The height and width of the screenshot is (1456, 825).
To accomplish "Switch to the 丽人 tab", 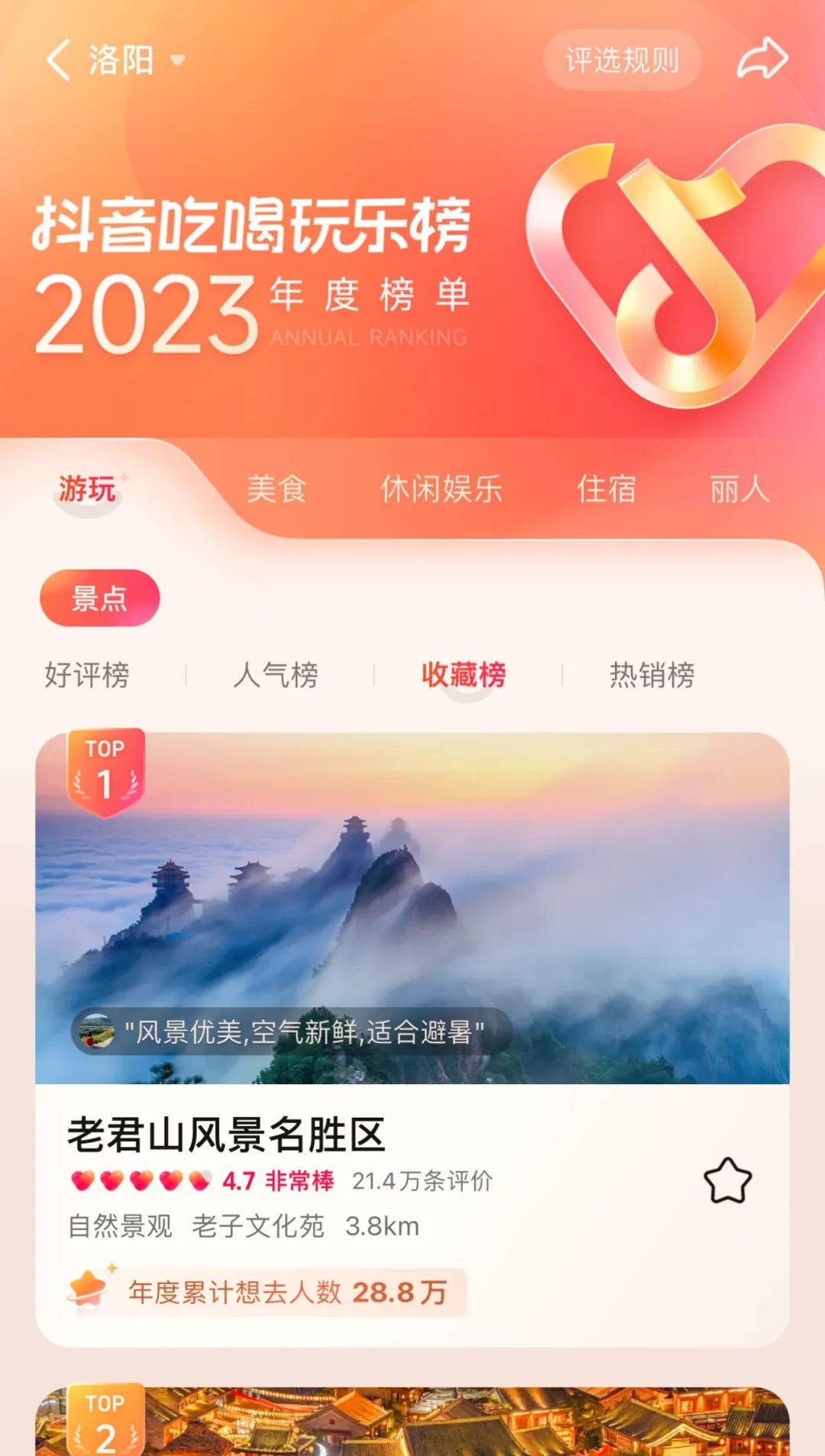I will [x=739, y=489].
